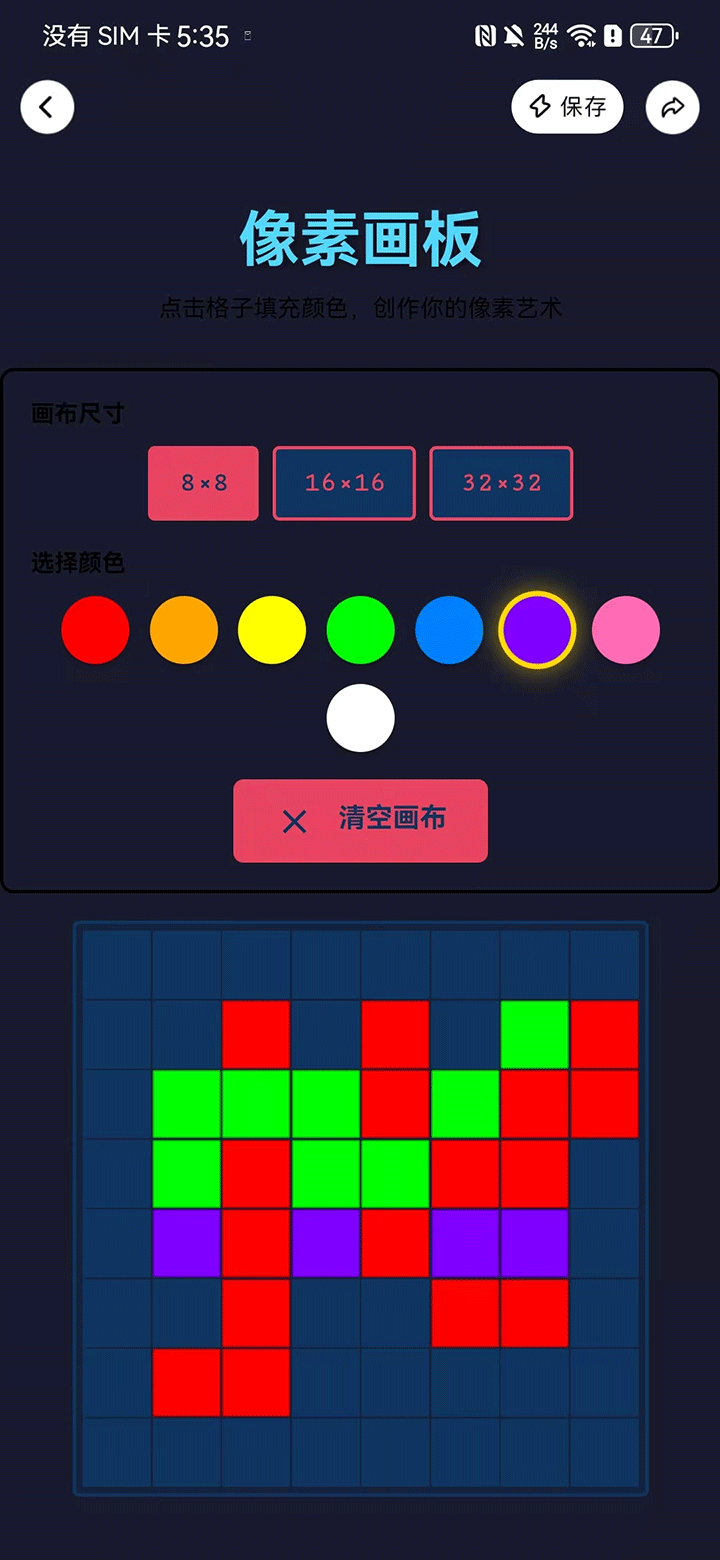The height and width of the screenshot is (1560, 720).
Task: Tap the 保存 save button
Action: coord(567,106)
